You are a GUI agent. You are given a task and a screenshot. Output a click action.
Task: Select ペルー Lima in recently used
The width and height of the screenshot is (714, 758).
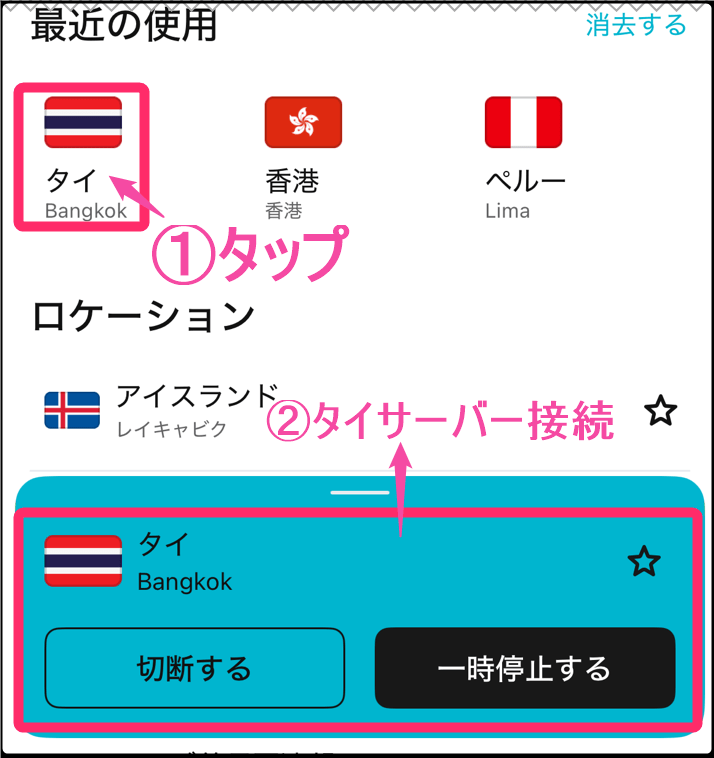point(524,157)
